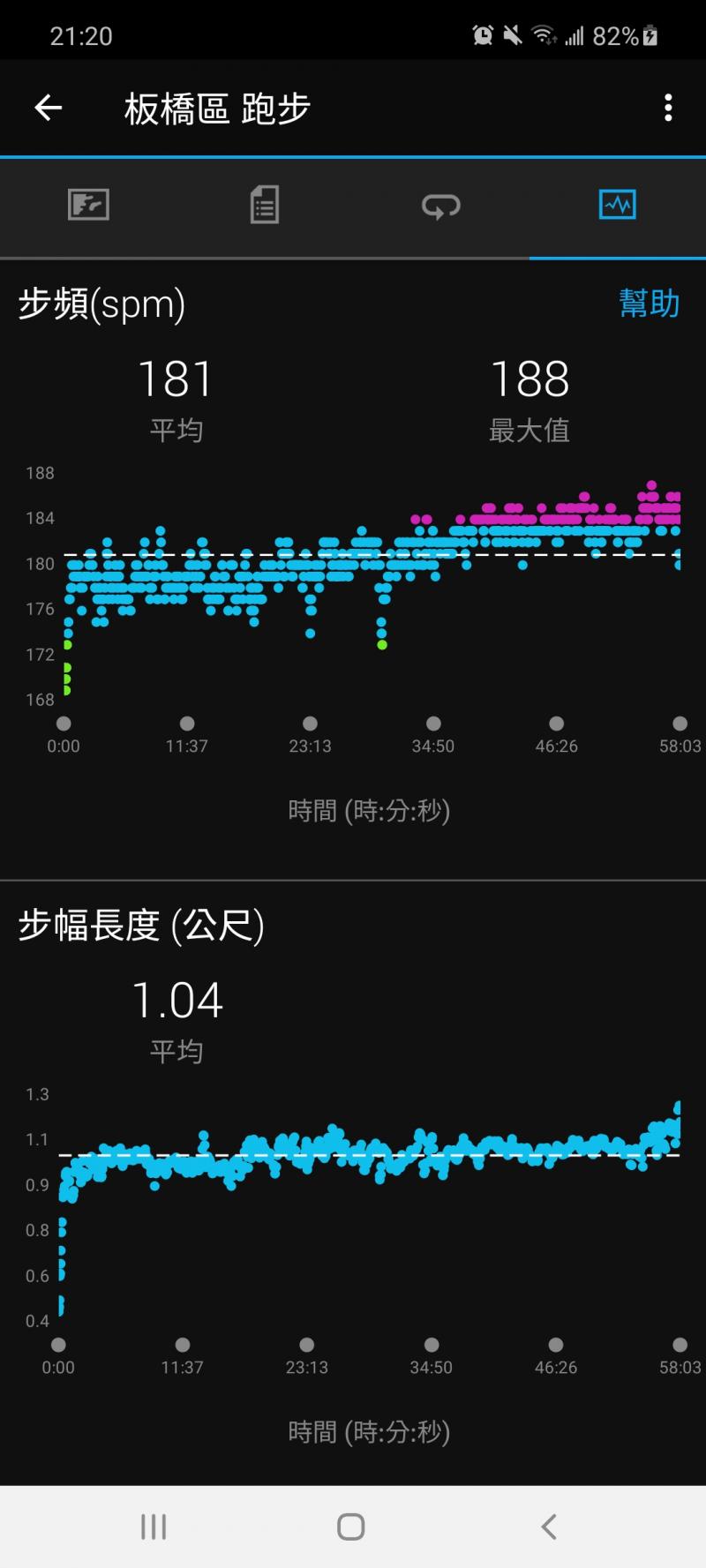Open the three-dot overflow menu
Viewport: 706px width, 1568px height.
click(x=668, y=108)
